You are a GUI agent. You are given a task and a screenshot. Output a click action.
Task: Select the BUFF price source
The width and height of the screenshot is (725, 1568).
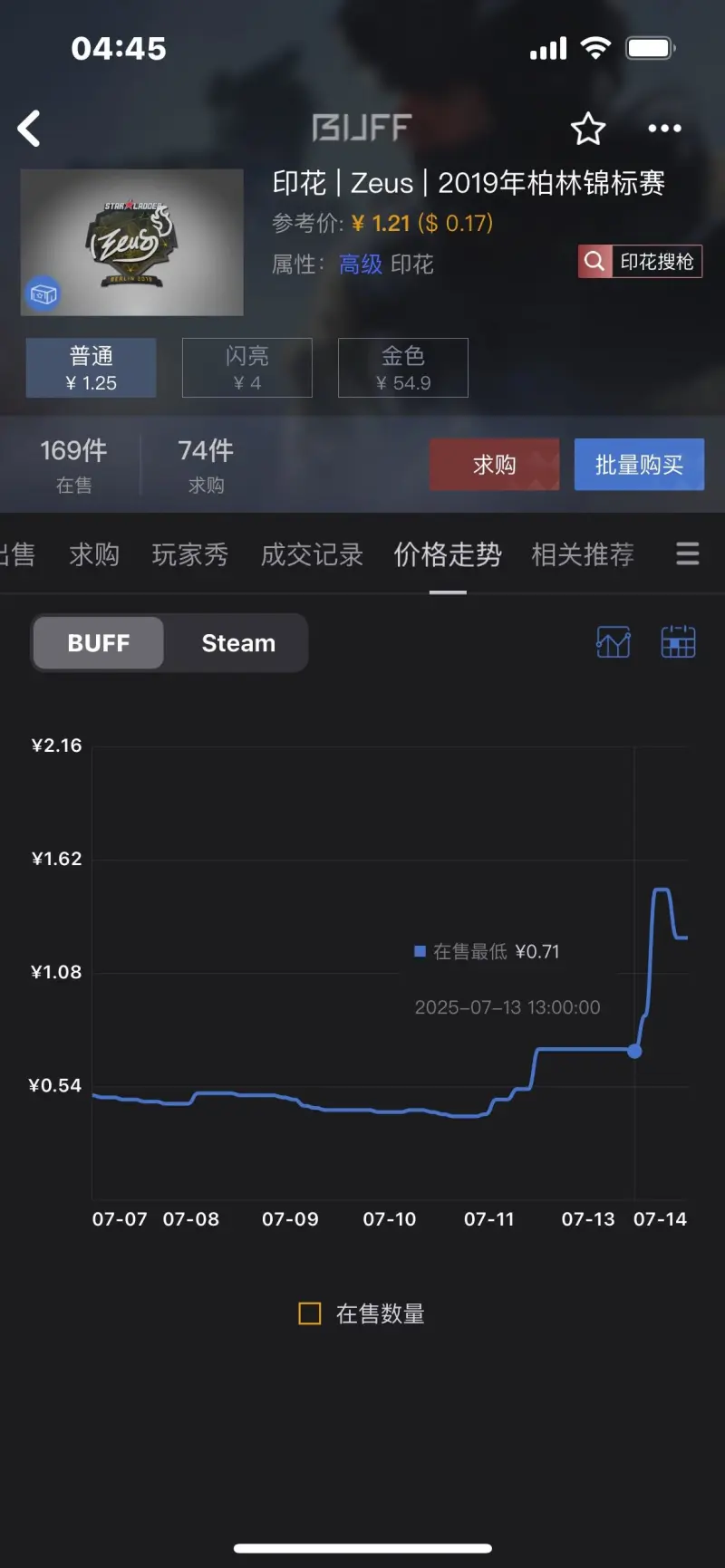tap(99, 643)
